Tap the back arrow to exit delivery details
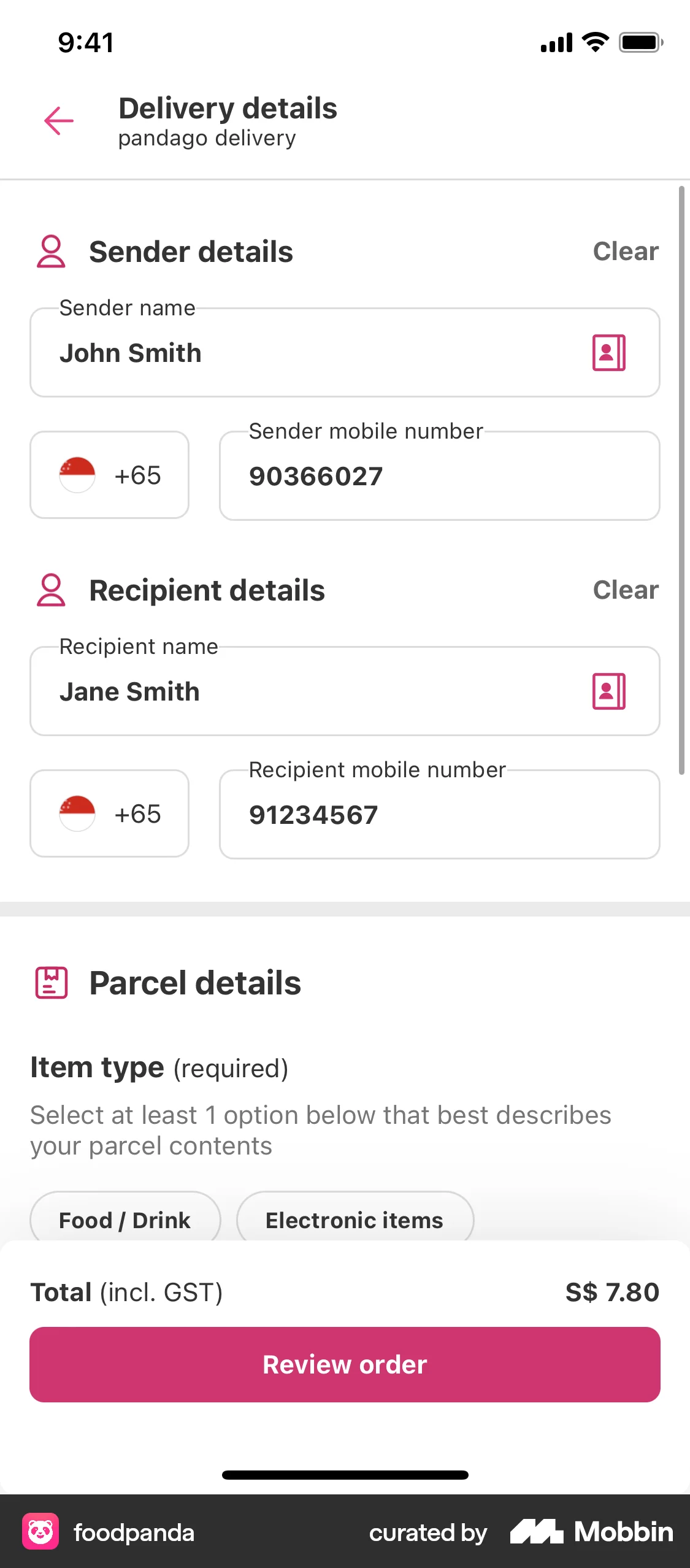Viewport: 690px width, 1568px height. (58, 121)
